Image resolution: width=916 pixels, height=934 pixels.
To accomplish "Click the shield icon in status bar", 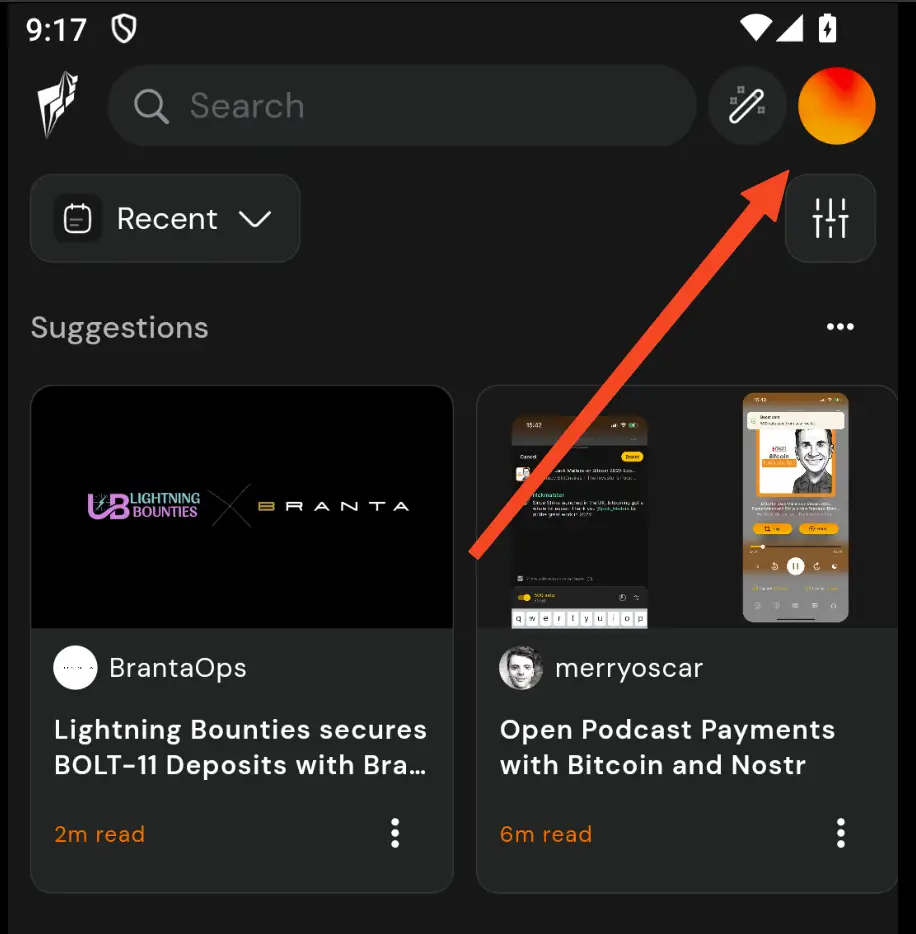I will [x=124, y=29].
